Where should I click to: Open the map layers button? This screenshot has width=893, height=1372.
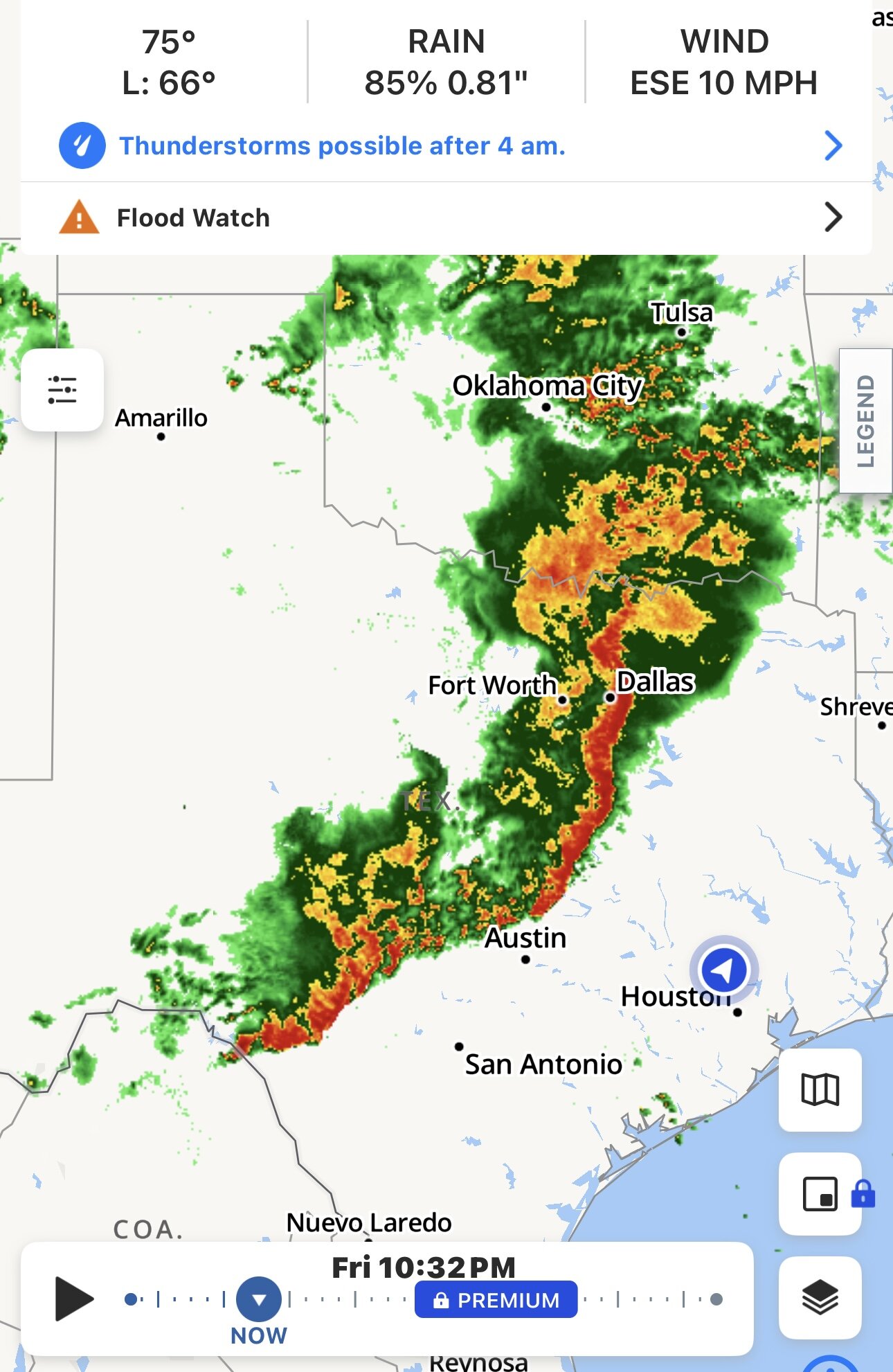coord(820,1297)
